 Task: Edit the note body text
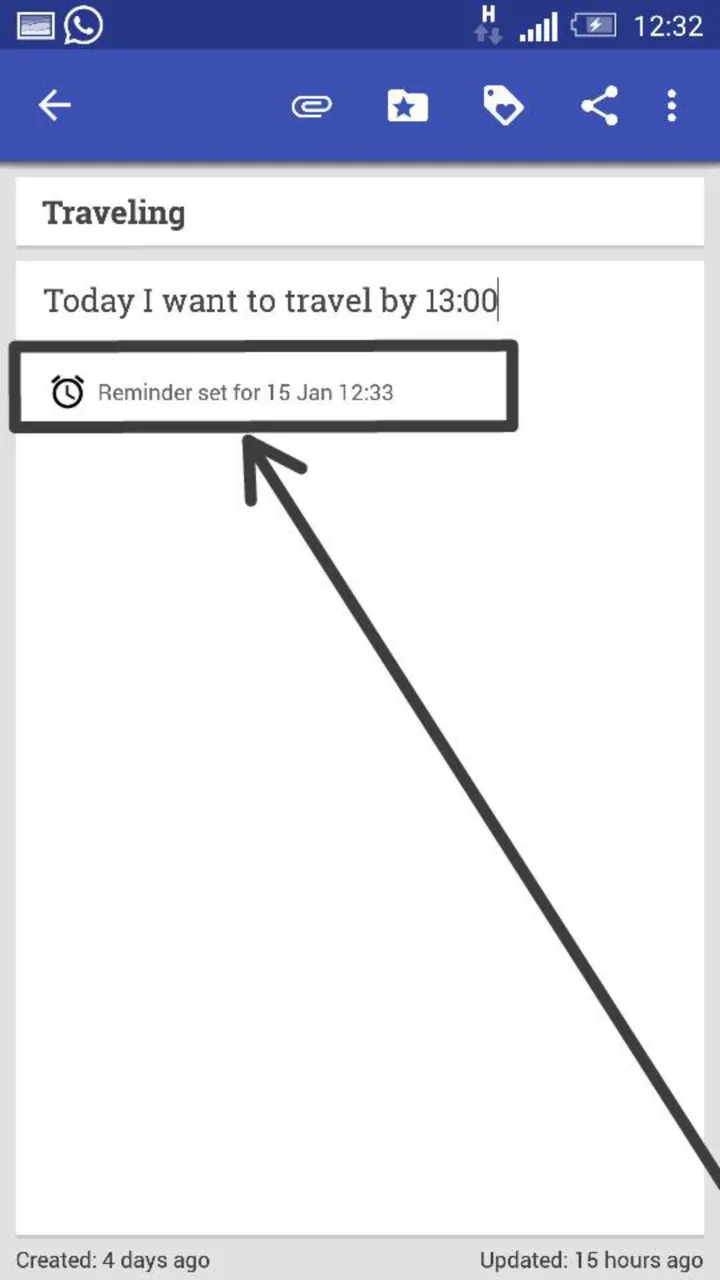pyautogui.click(x=270, y=300)
